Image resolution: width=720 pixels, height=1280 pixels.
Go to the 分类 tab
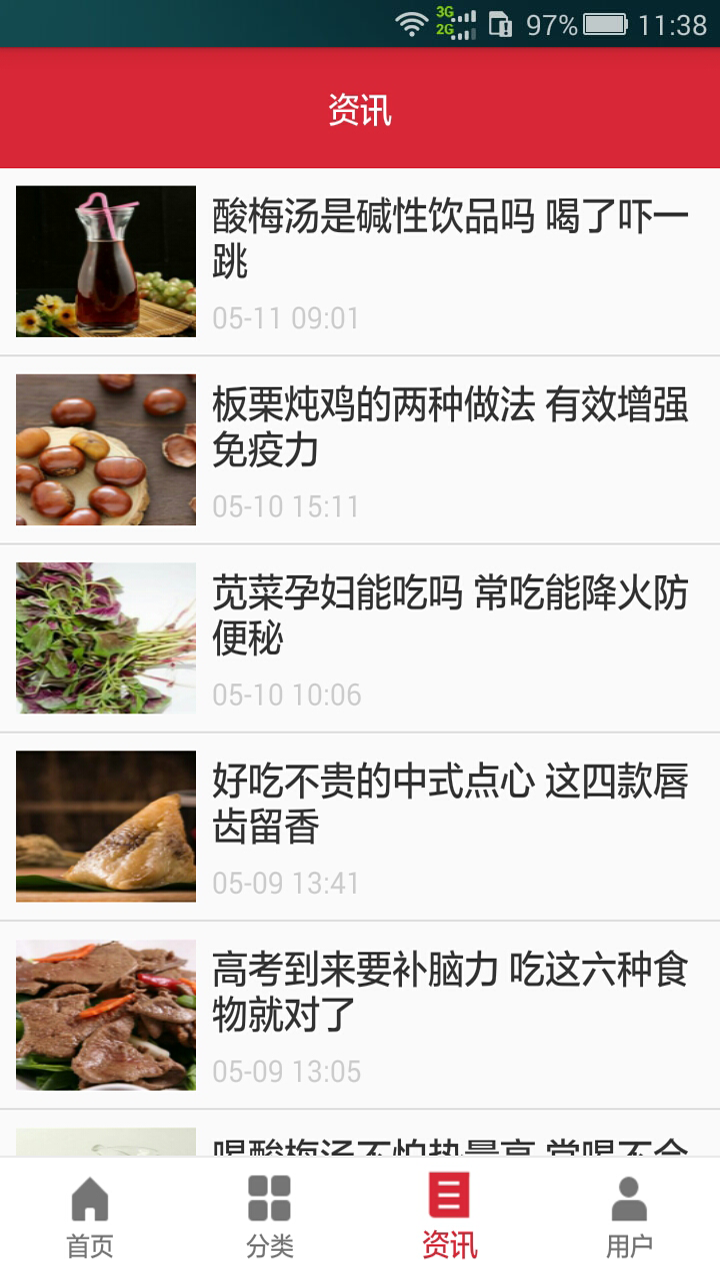[270, 1218]
